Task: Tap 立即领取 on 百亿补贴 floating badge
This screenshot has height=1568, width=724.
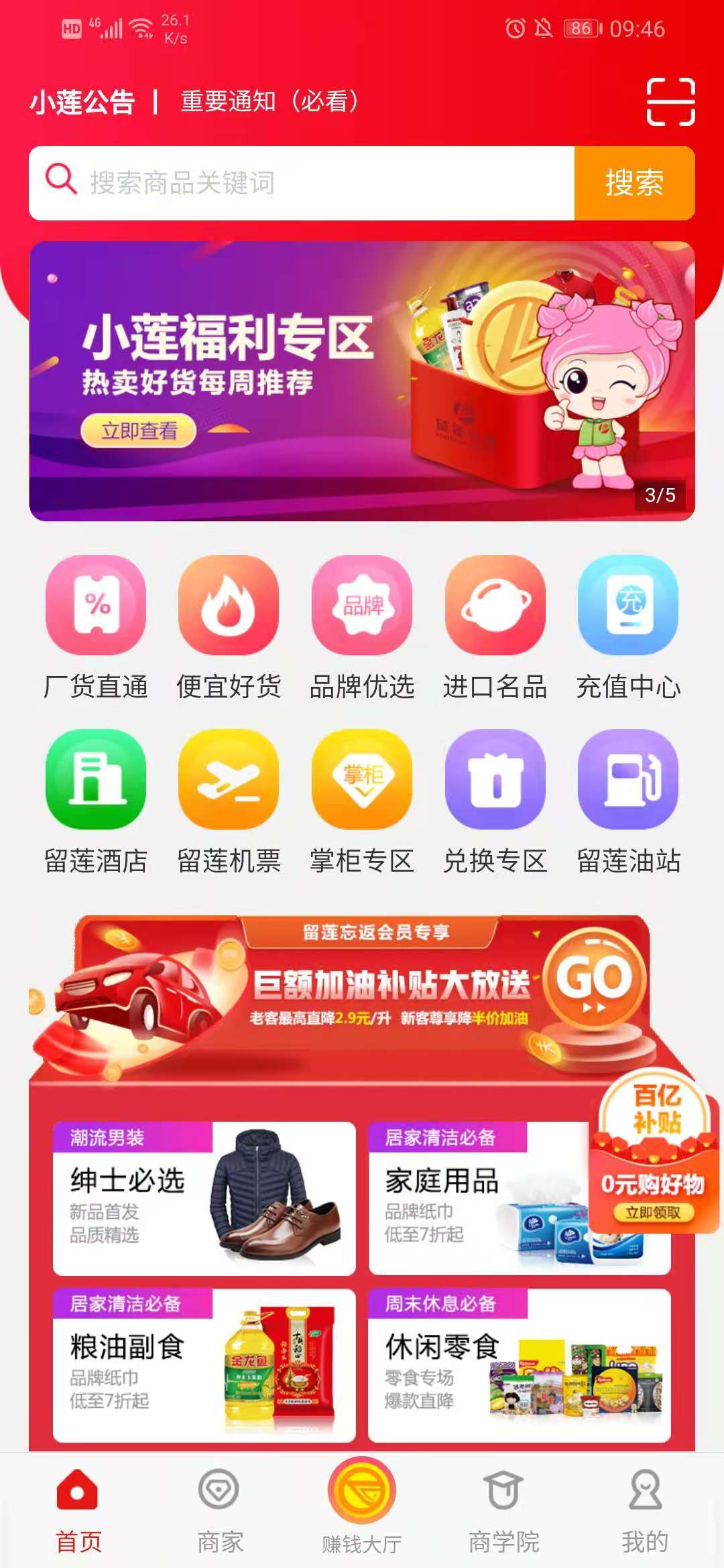Action: point(653,1212)
